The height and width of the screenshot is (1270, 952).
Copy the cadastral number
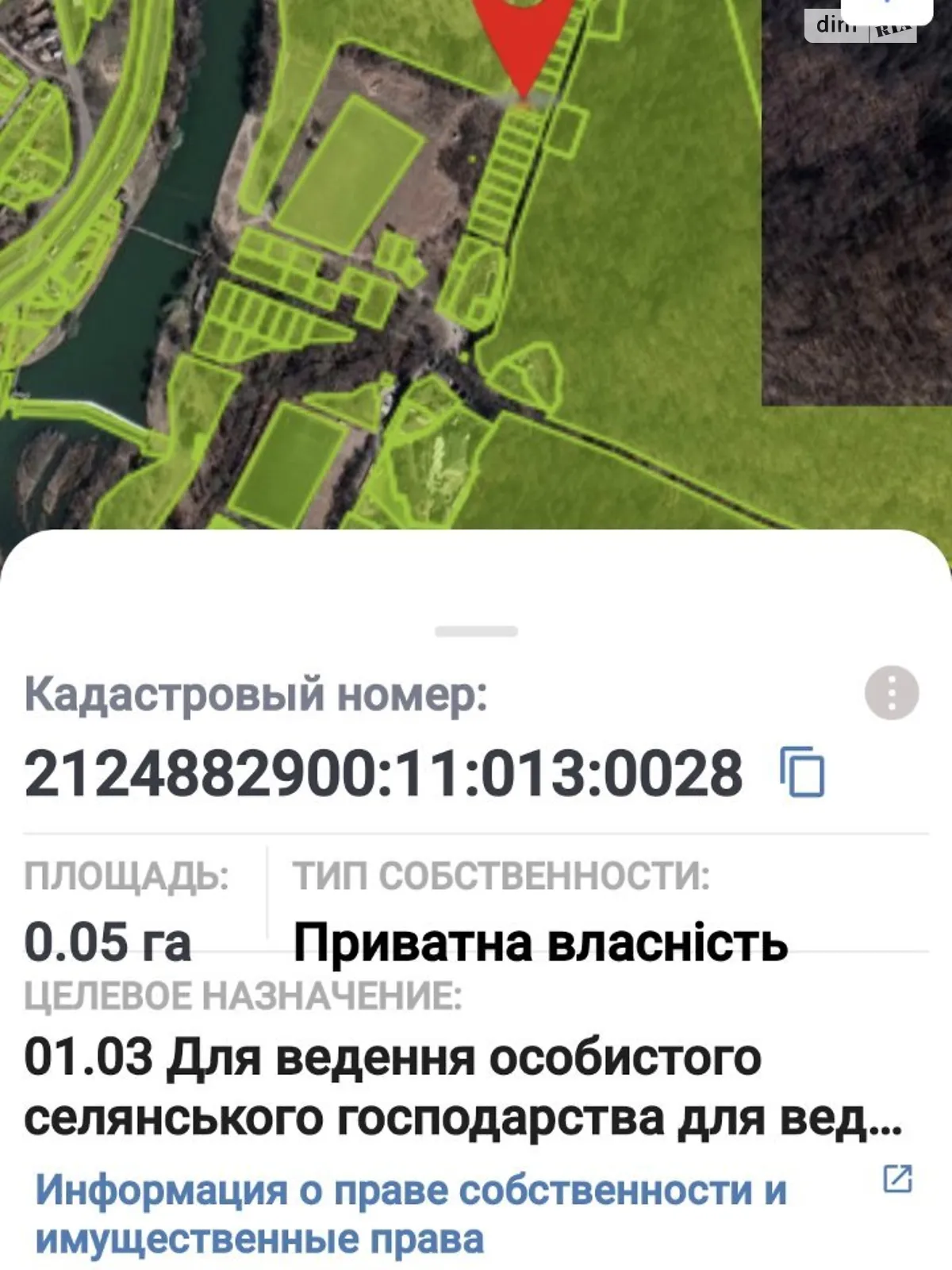(803, 772)
